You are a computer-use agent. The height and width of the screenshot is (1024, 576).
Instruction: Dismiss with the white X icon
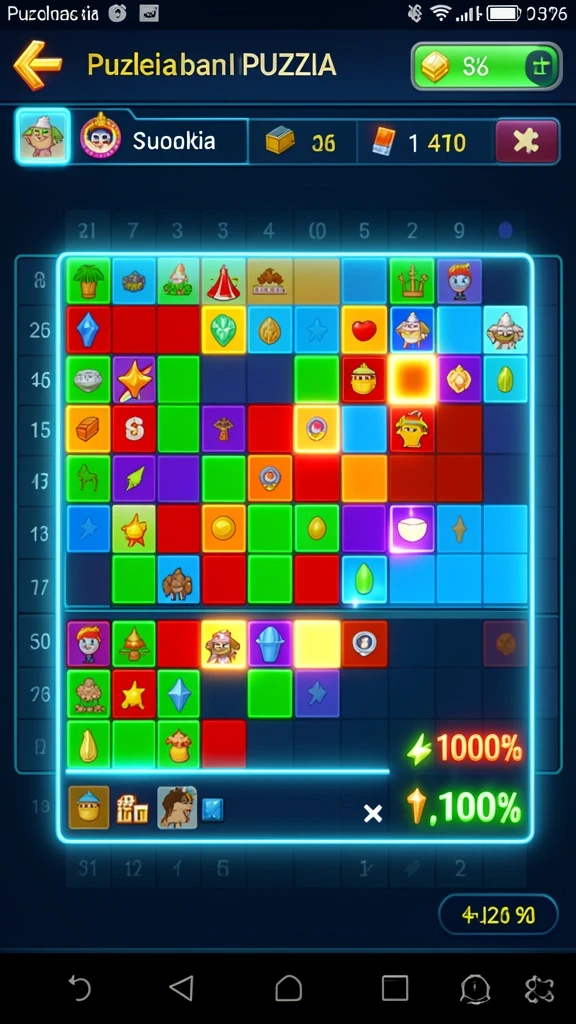[372, 813]
